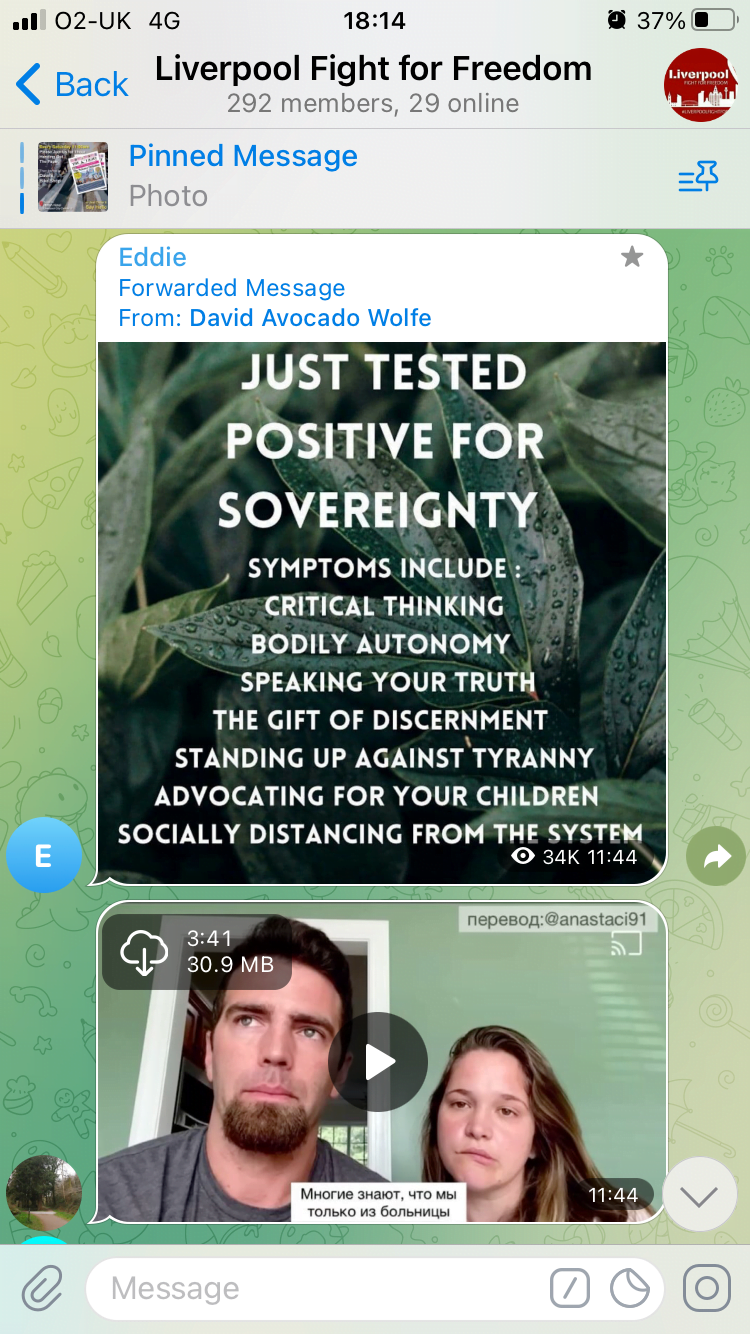The height and width of the screenshot is (1334, 750).
Task: Play the 3:41 video
Action: [378, 1062]
